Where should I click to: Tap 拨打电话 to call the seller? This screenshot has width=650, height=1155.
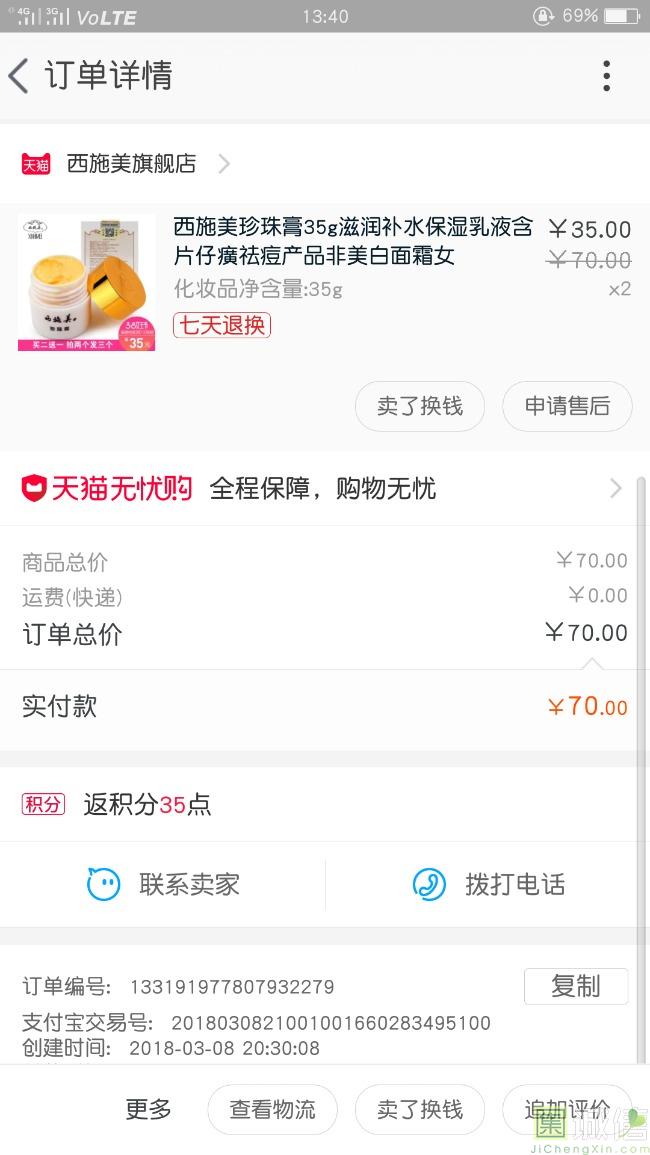[x=489, y=884]
